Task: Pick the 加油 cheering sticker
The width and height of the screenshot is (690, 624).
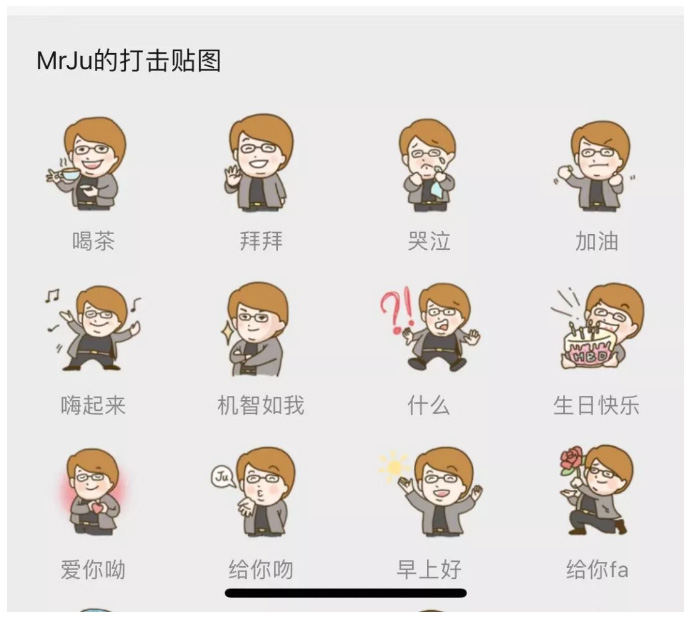Action: coord(597,165)
